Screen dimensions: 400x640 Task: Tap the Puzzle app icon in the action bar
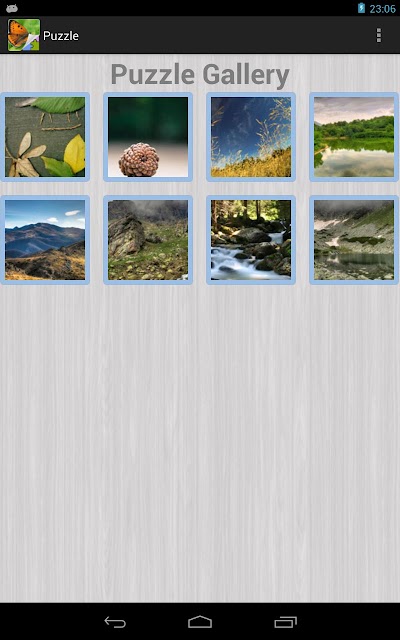24,35
